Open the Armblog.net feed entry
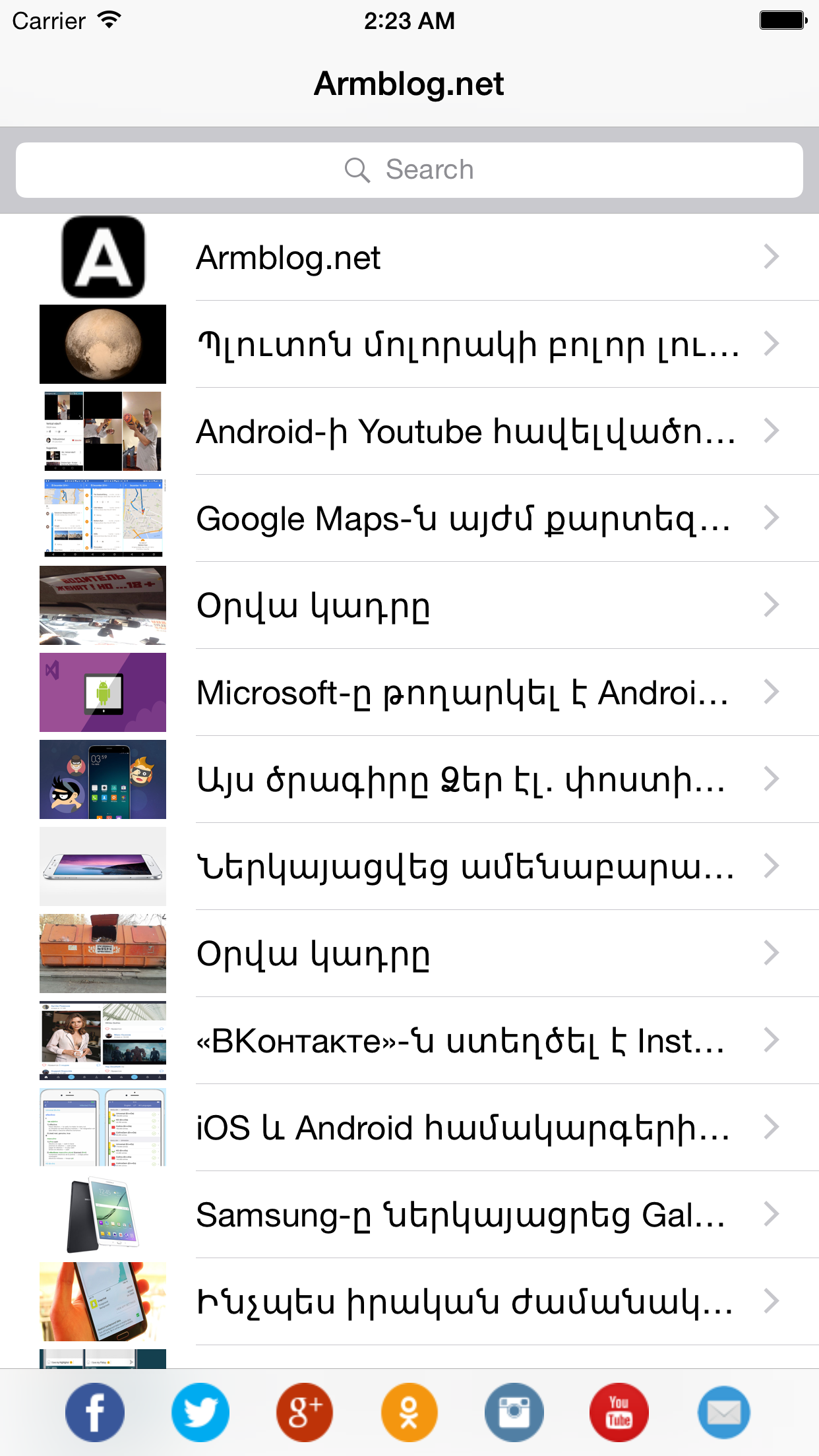819x1456 pixels. coord(409,257)
